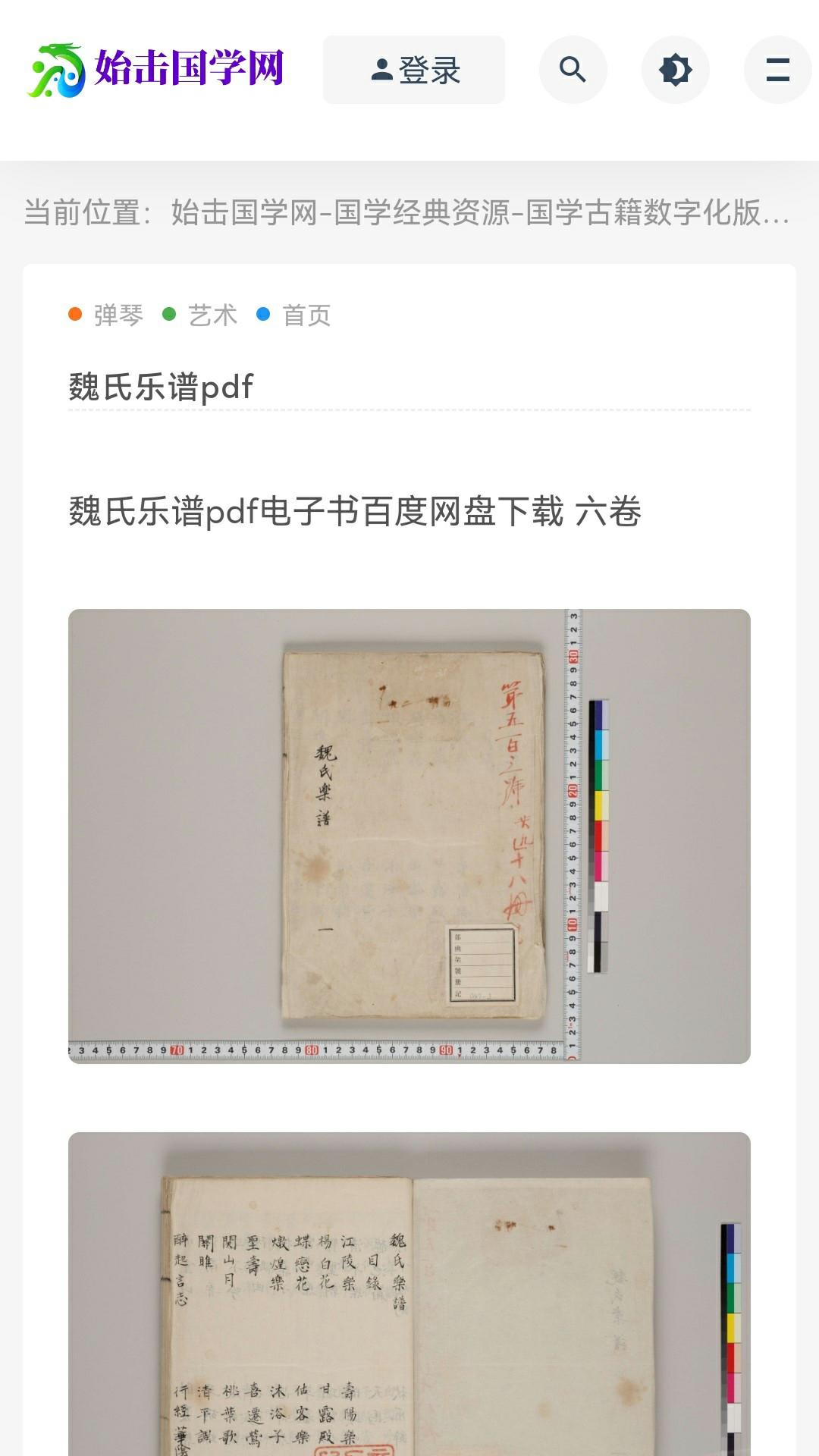Image resolution: width=819 pixels, height=1456 pixels.
Task: Select the 弹琴 category tag
Action: coord(118,315)
